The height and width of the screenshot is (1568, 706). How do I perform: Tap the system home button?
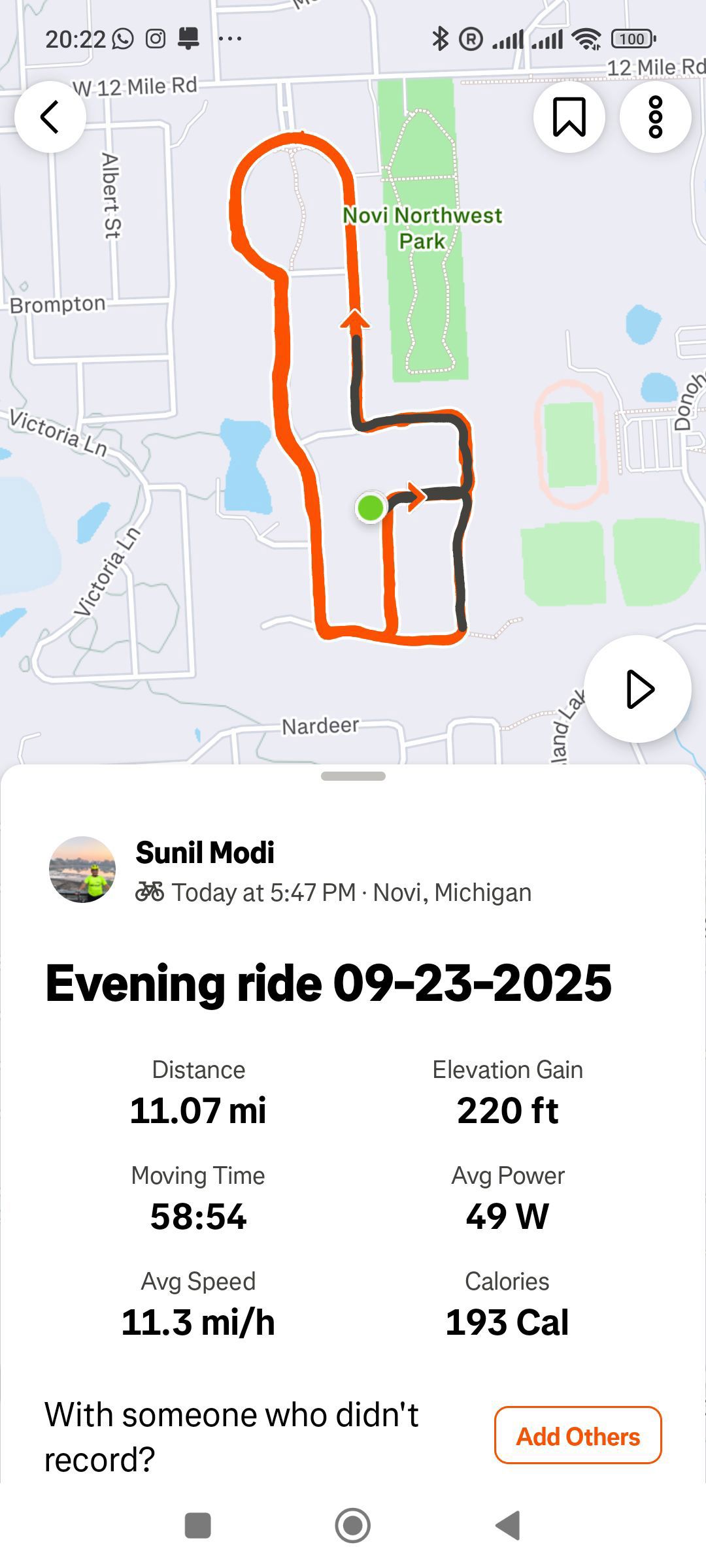pyautogui.click(x=353, y=1526)
